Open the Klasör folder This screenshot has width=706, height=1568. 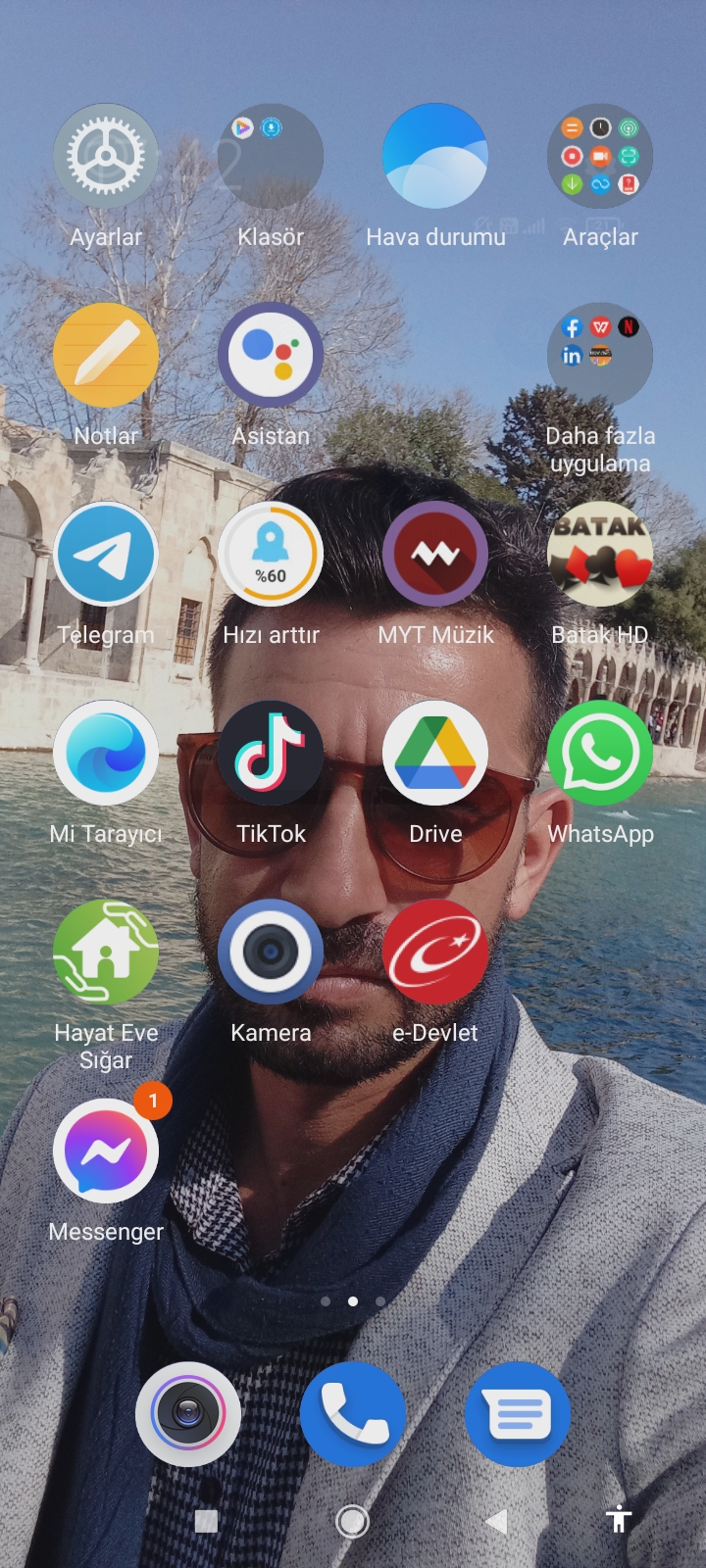click(271, 157)
